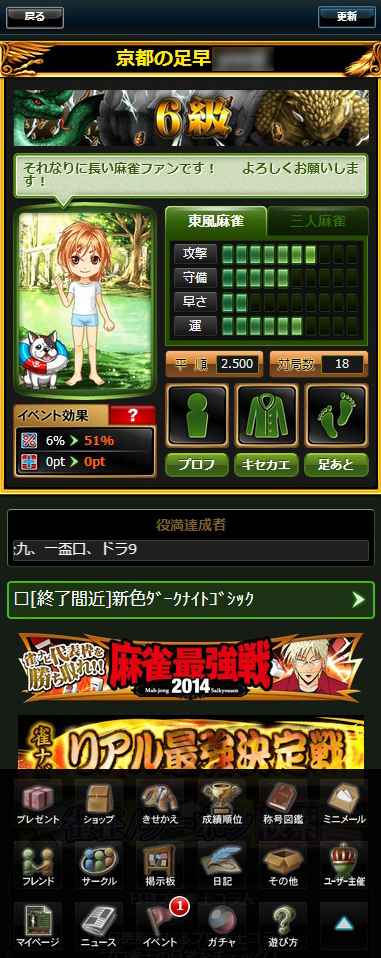This screenshot has height=958, width=381.
Task: Open the 新色ダークナイトゴシック notice
Action: [x=190, y=599]
